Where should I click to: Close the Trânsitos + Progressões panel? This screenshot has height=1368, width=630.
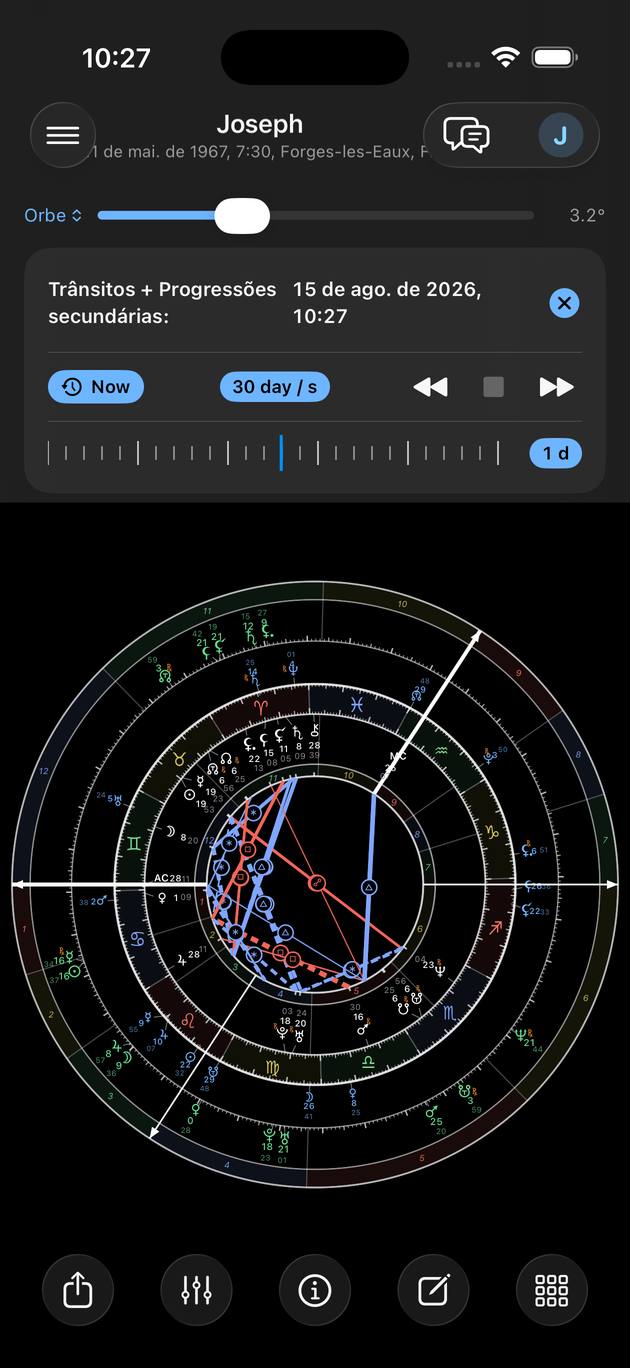[x=565, y=303]
